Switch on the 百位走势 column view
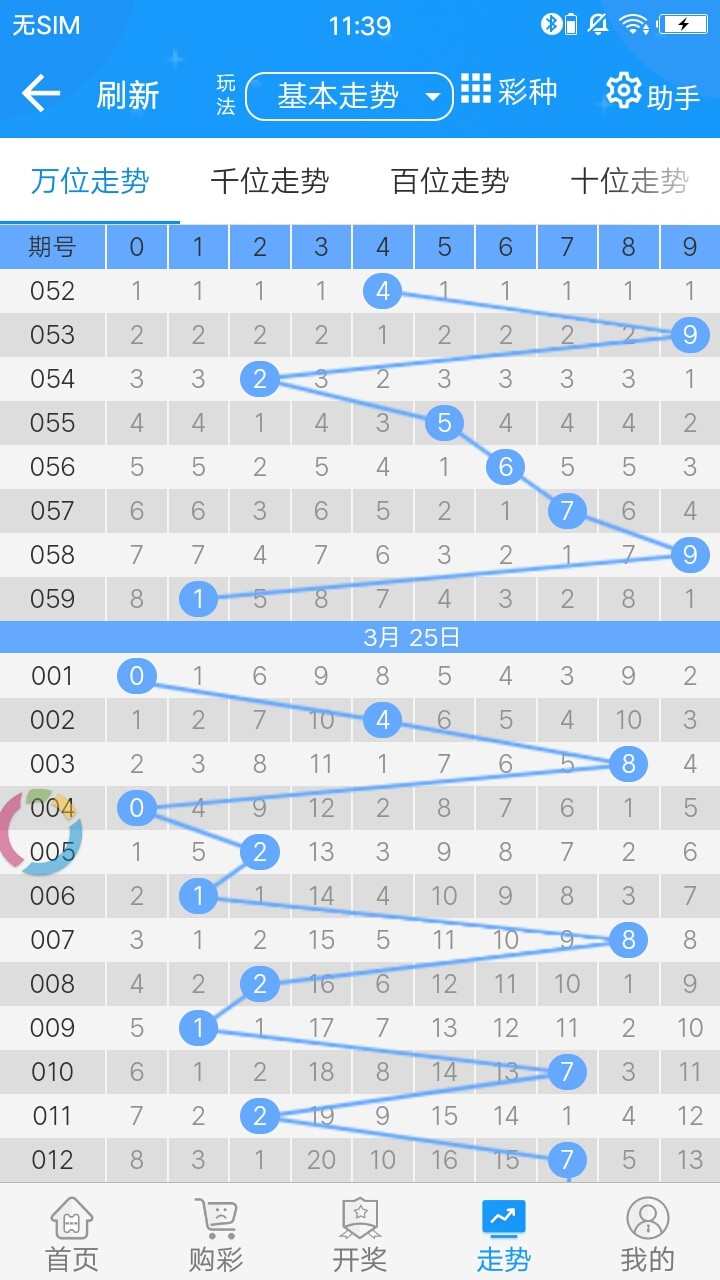 (x=446, y=183)
